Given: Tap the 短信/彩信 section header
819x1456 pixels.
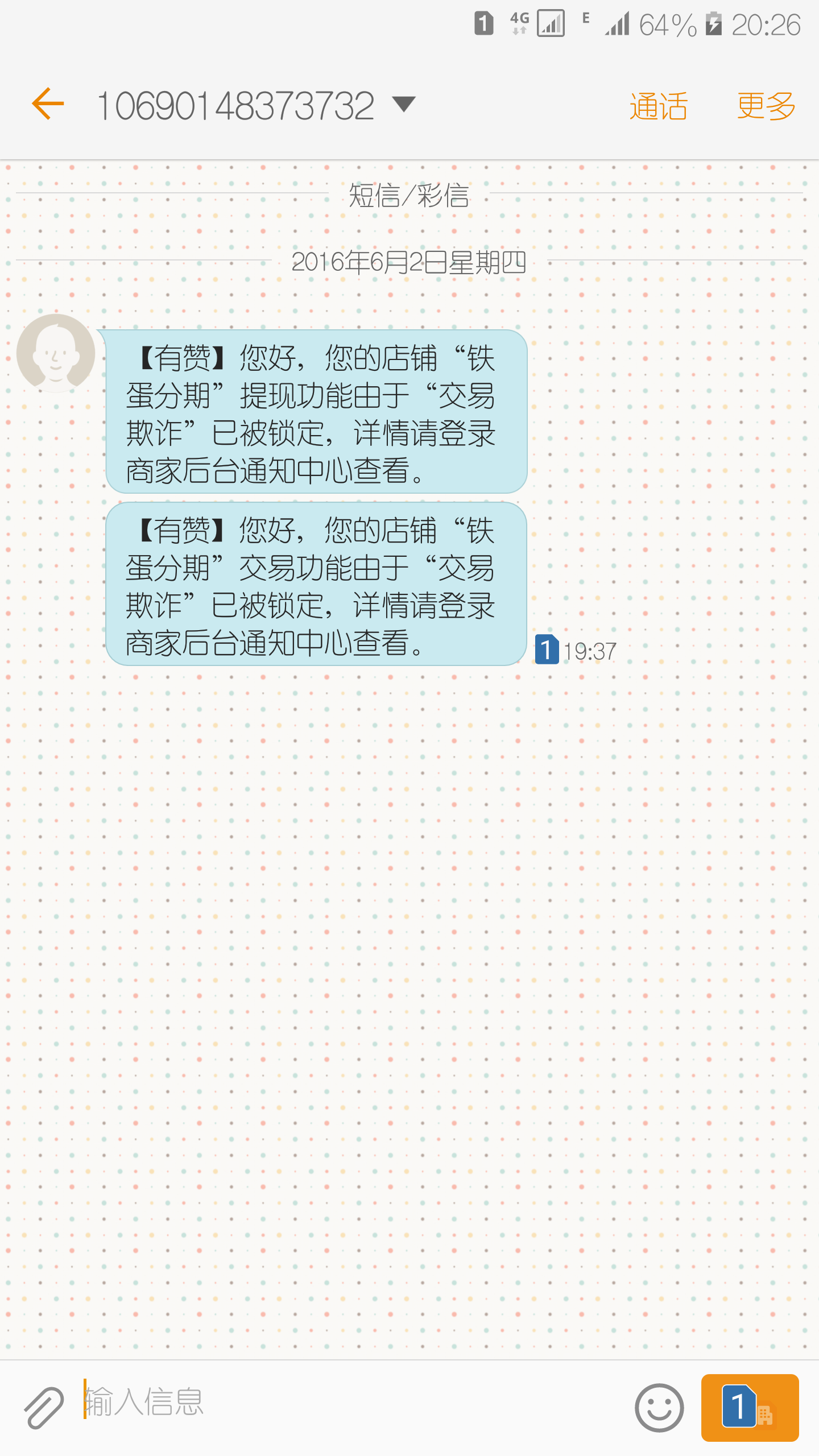Looking at the screenshot, I should pyautogui.click(x=409, y=198).
